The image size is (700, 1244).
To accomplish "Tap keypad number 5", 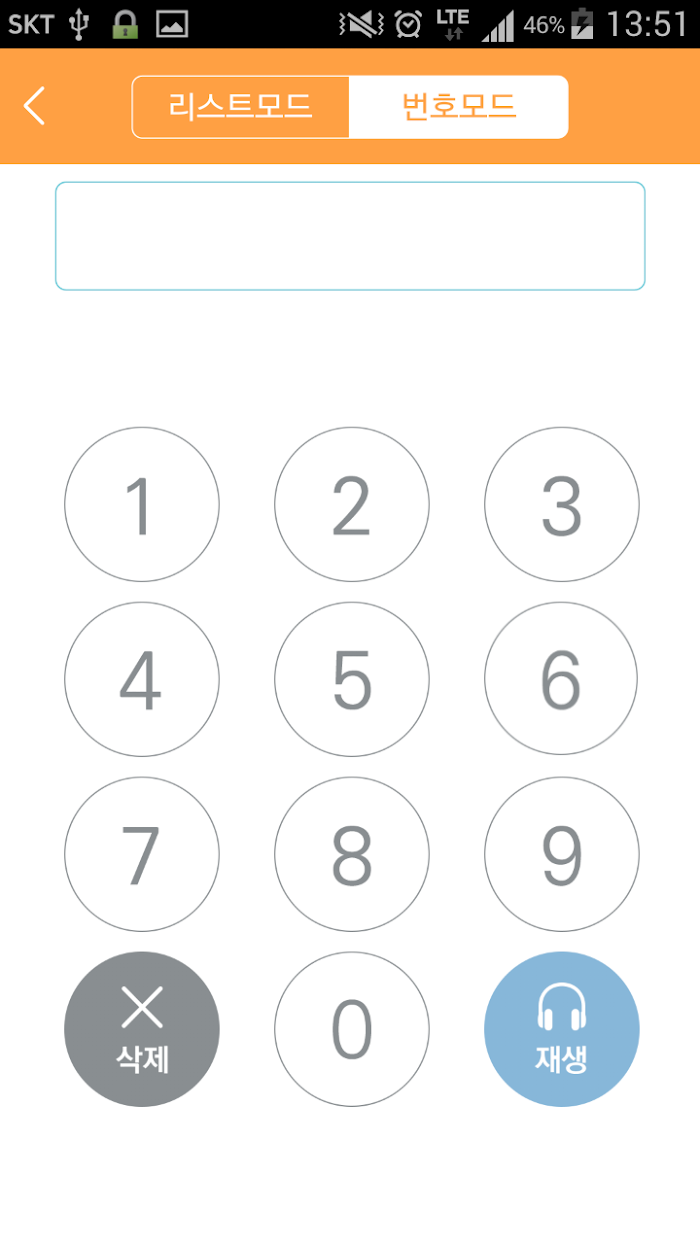I will click(352, 679).
